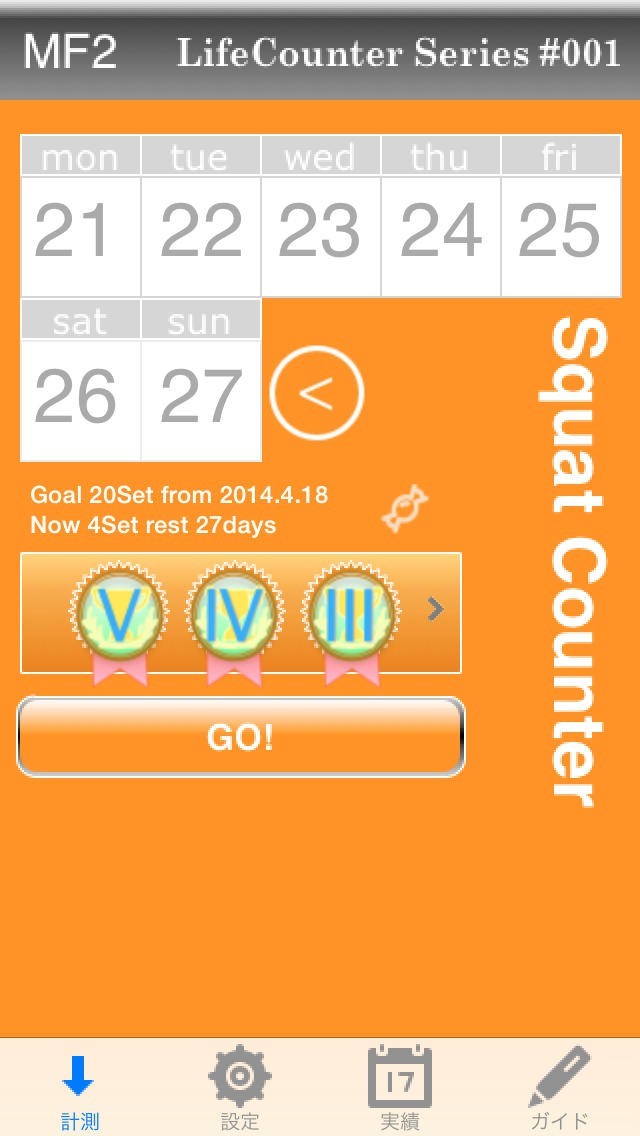Choose Sunday 27 on the calendar
The width and height of the screenshot is (640, 1136).
[x=200, y=397]
